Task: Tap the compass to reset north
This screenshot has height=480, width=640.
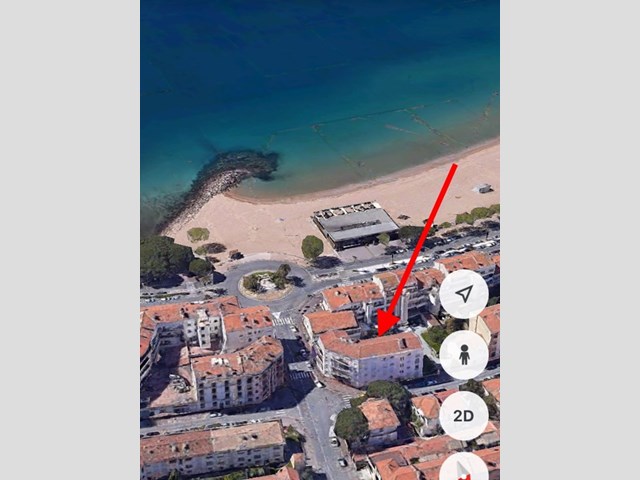Action: (465, 469)
